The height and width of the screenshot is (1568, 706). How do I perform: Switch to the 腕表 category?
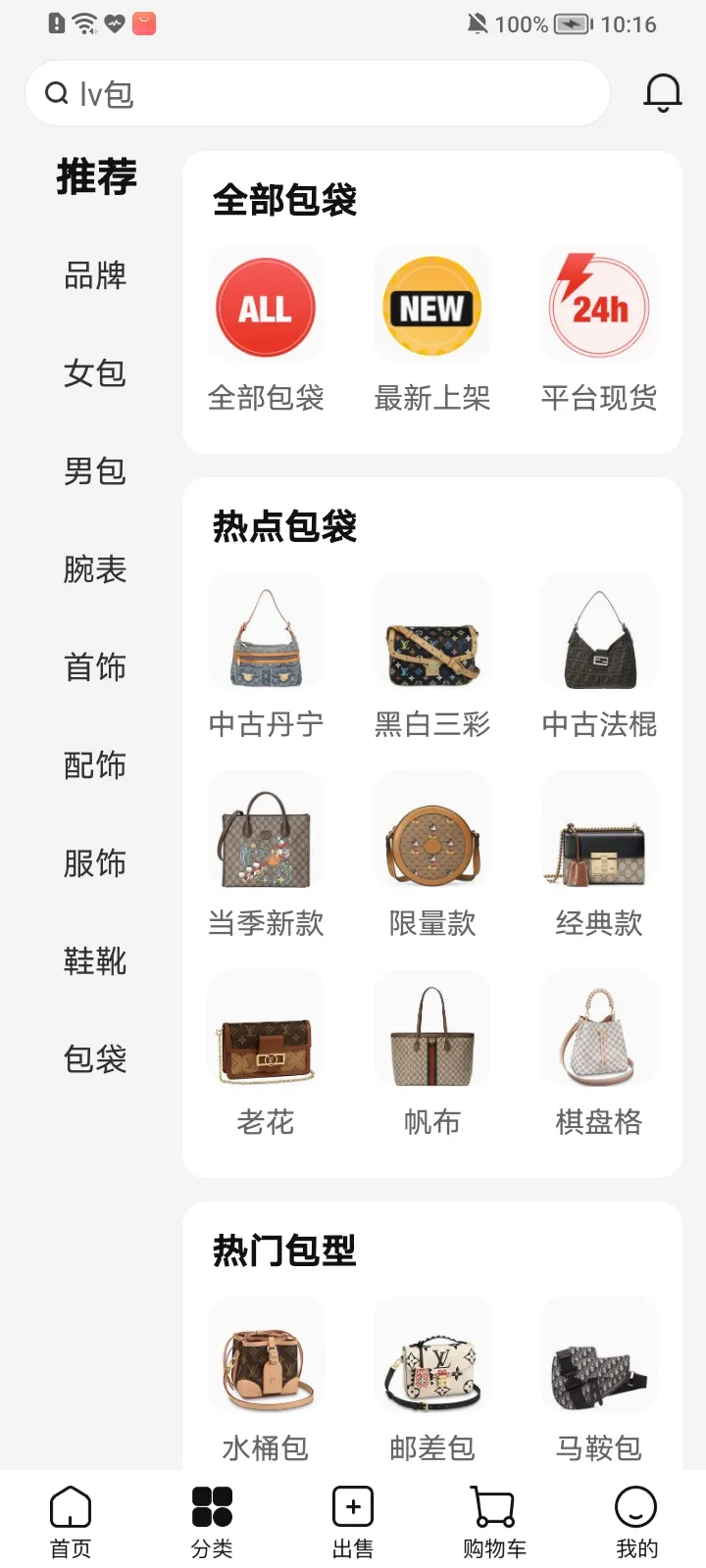coord(95,569)
